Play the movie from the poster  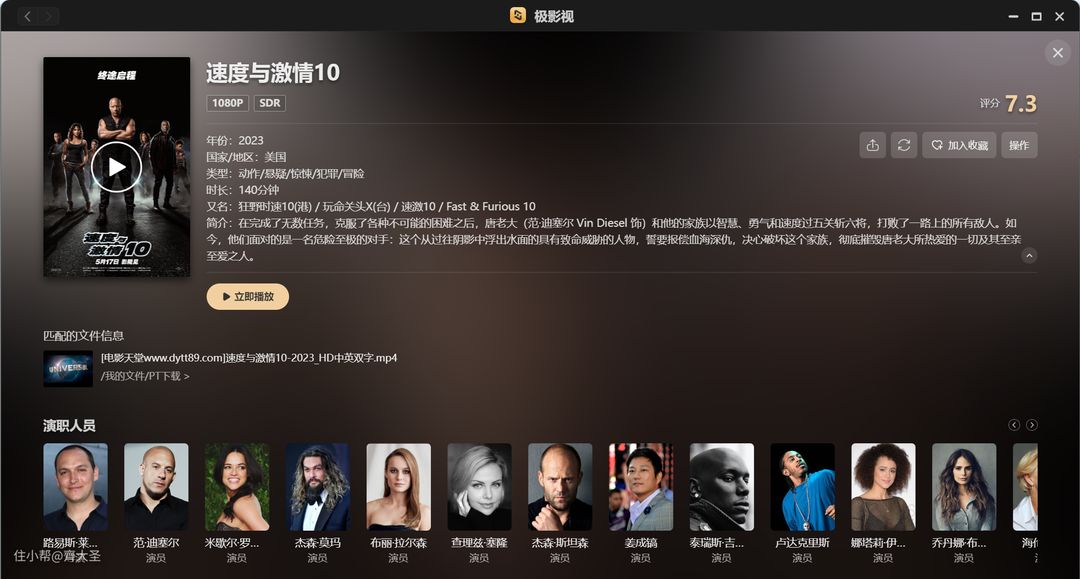tap(116, 167)
